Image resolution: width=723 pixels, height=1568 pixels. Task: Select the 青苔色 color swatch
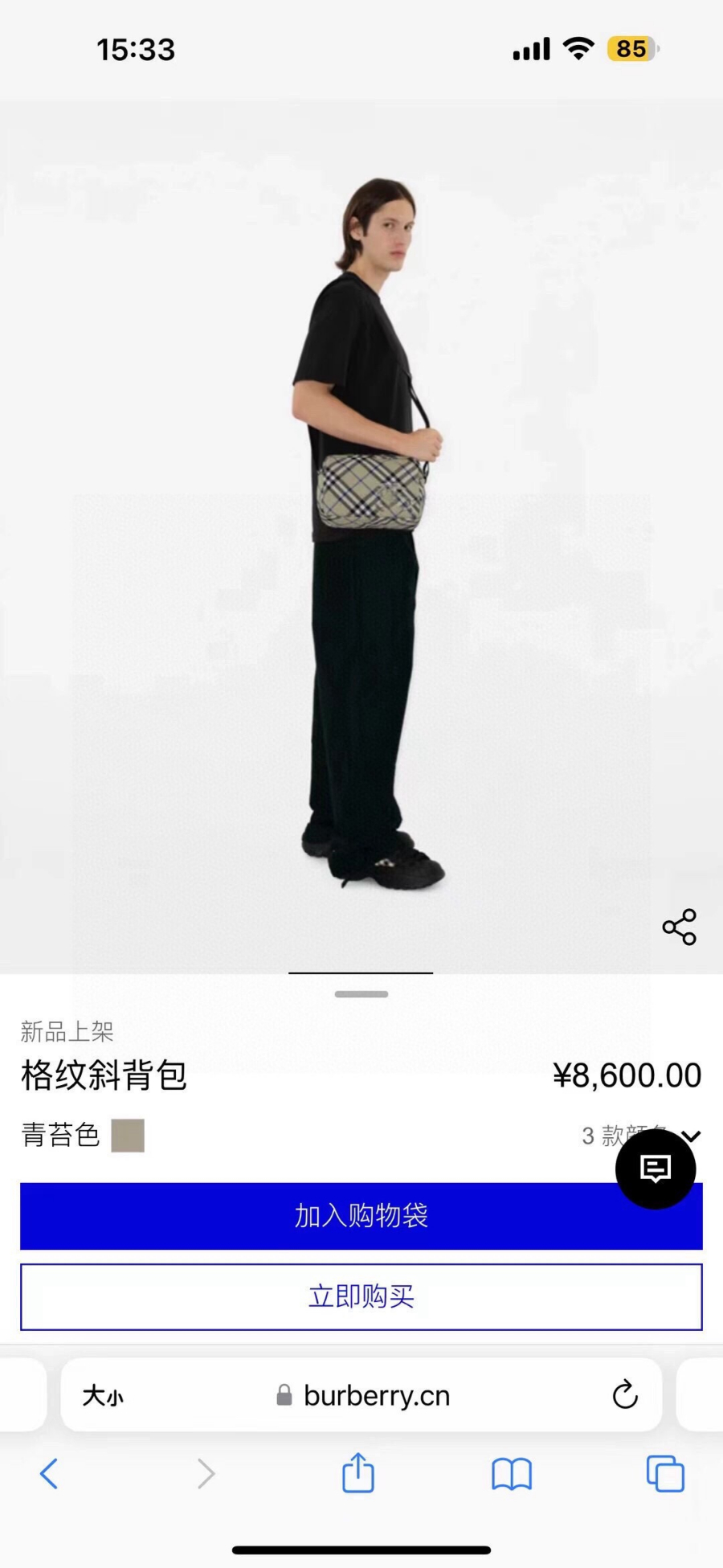(127, 1135)
